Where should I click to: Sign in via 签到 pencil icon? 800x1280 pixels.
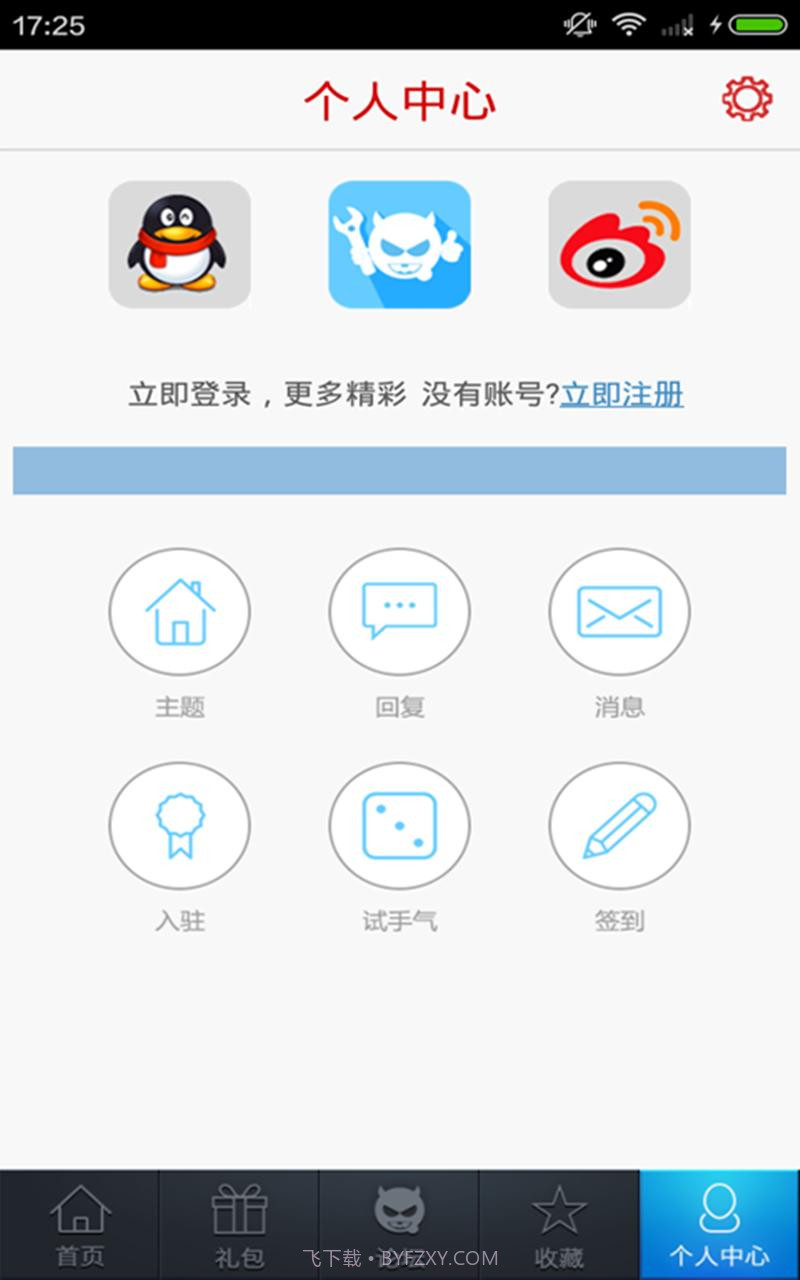[x=619, y=826]
